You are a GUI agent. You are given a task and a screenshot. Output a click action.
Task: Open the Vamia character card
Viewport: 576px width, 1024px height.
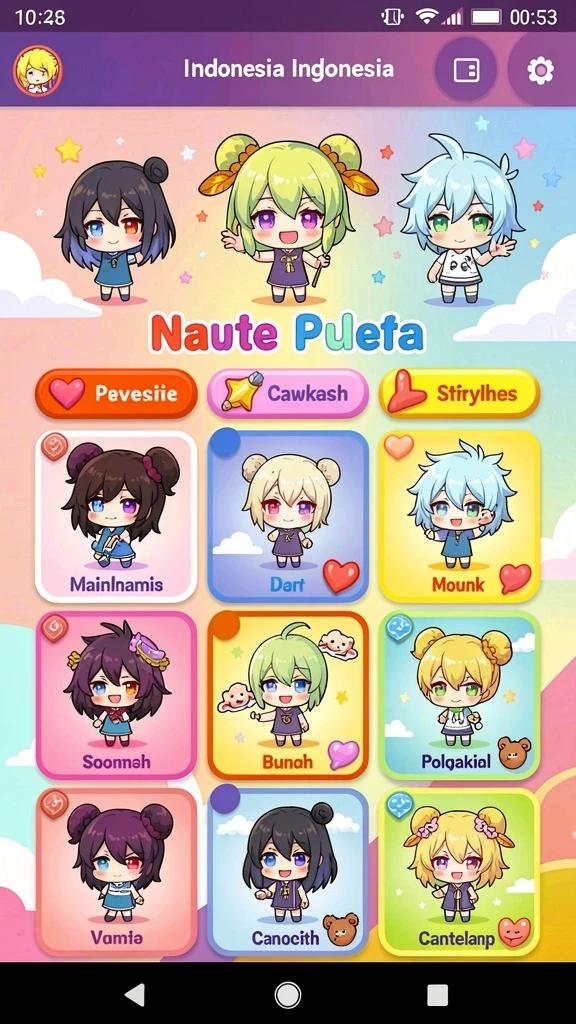(x=116, y=872)
